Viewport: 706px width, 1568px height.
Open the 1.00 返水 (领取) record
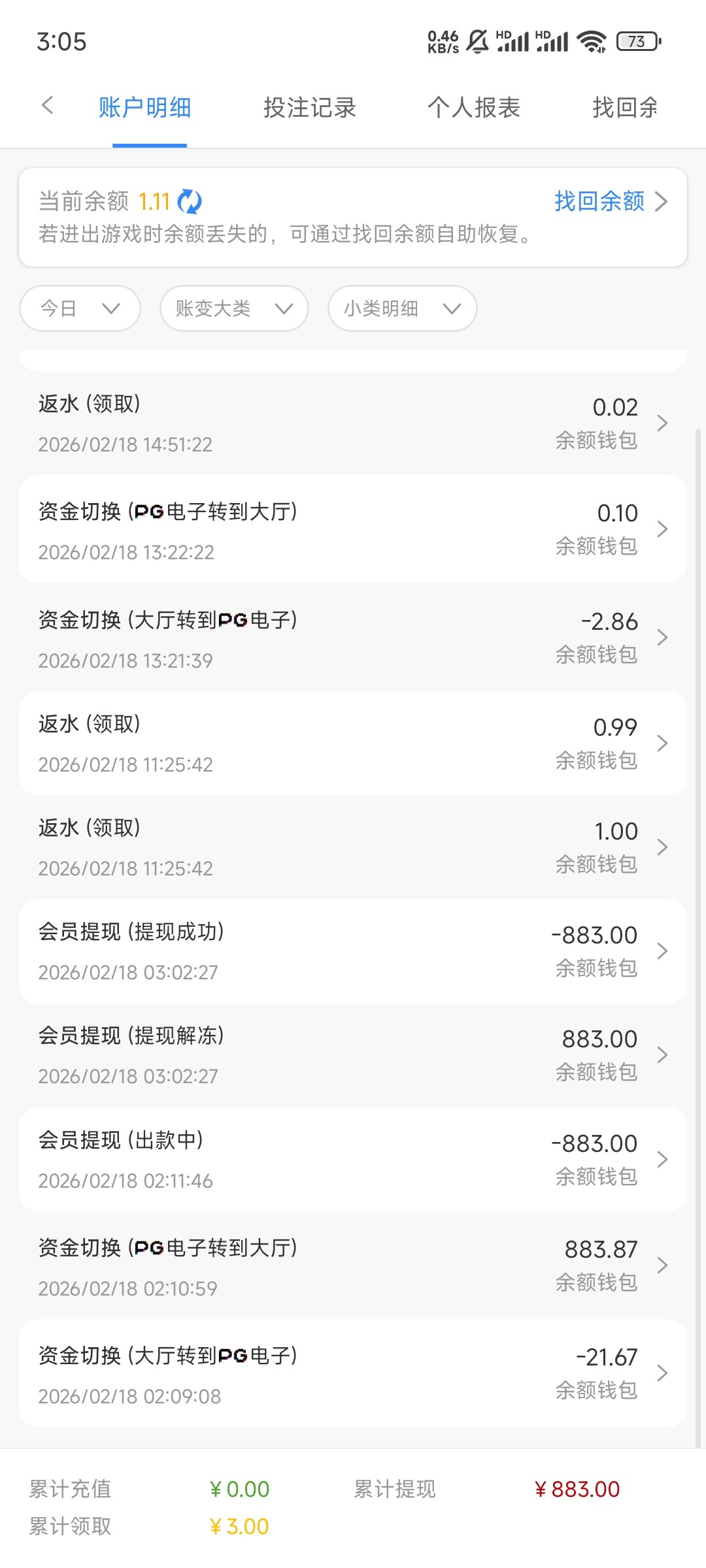pos(353,847)
